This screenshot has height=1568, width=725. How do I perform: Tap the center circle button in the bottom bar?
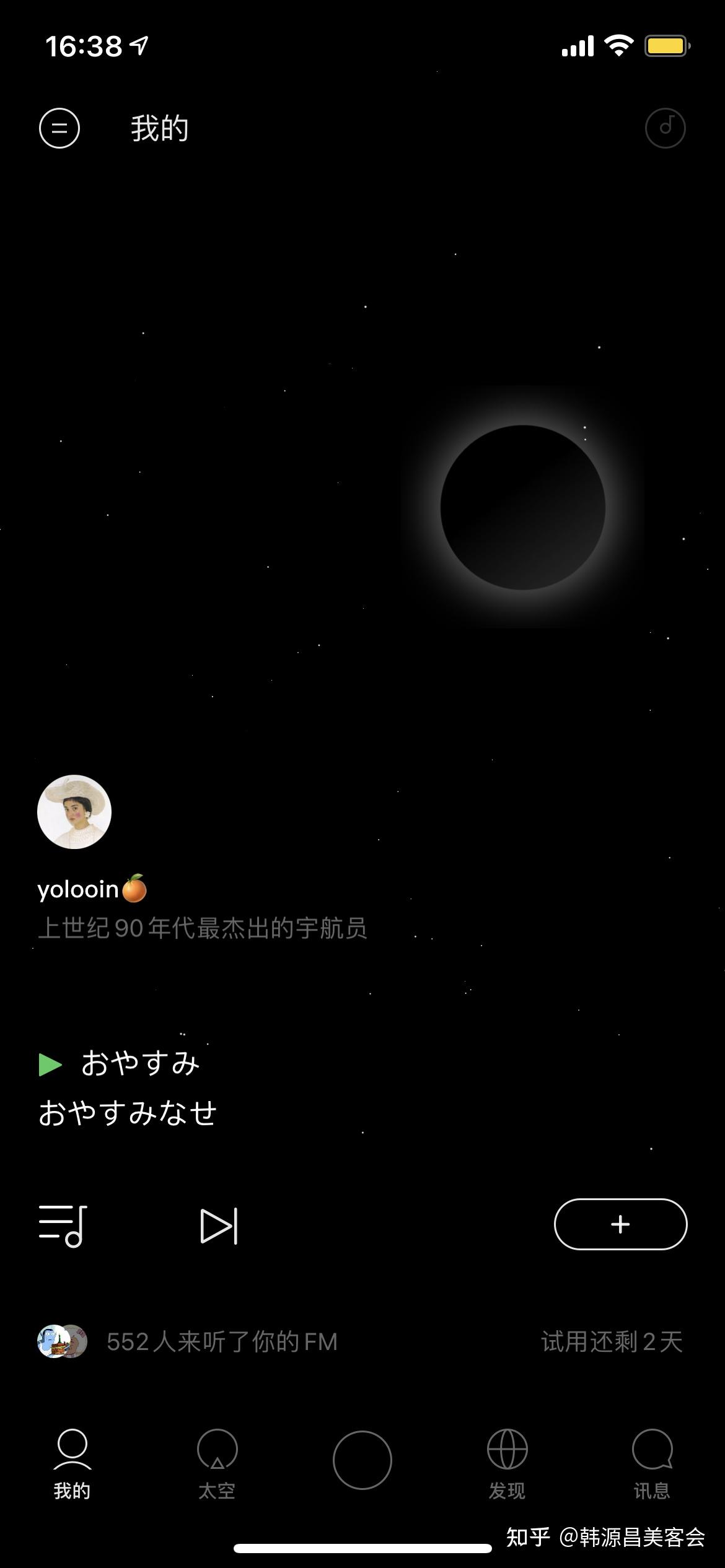pyautogui.click(x=362, y=1460)
